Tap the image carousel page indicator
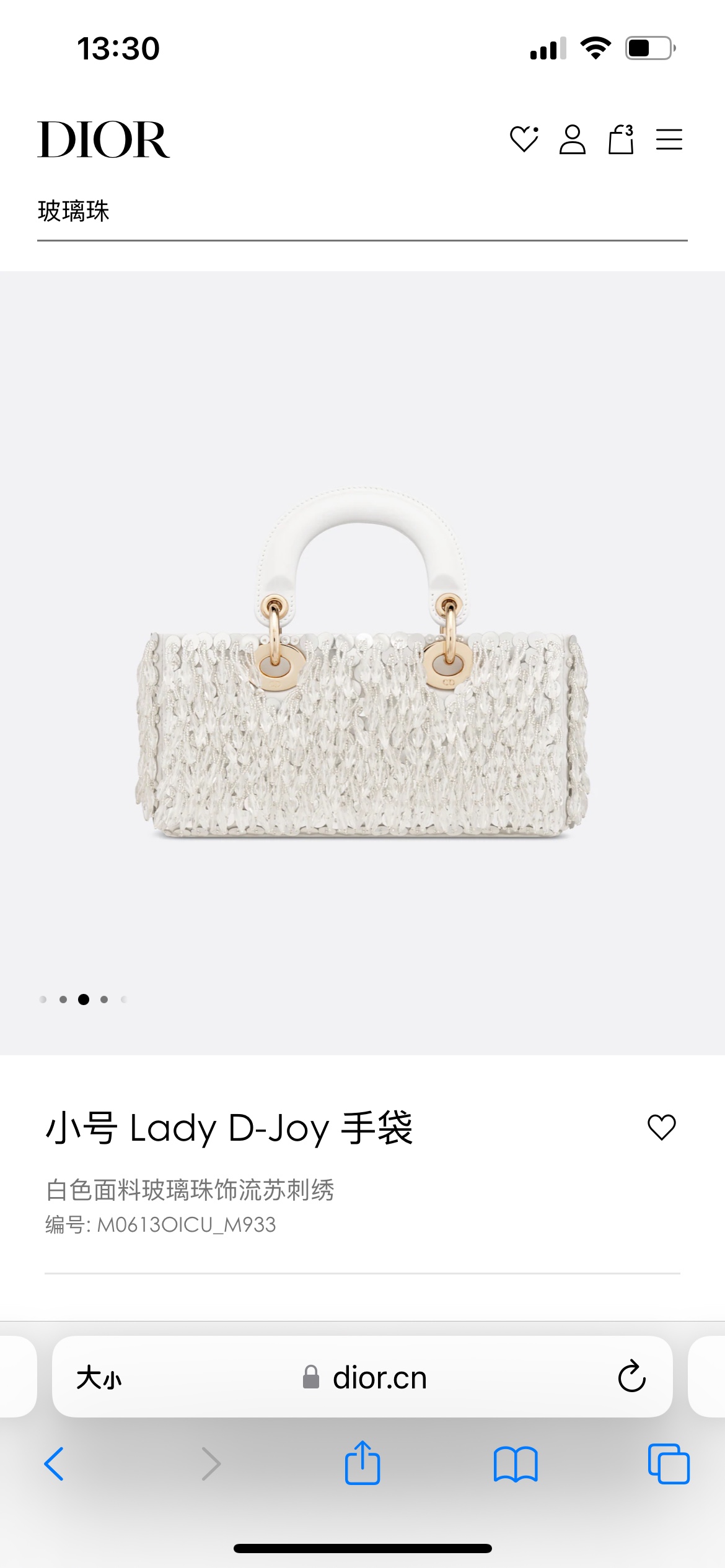This screenshot has width=725, height=1568. (84, 1000)
